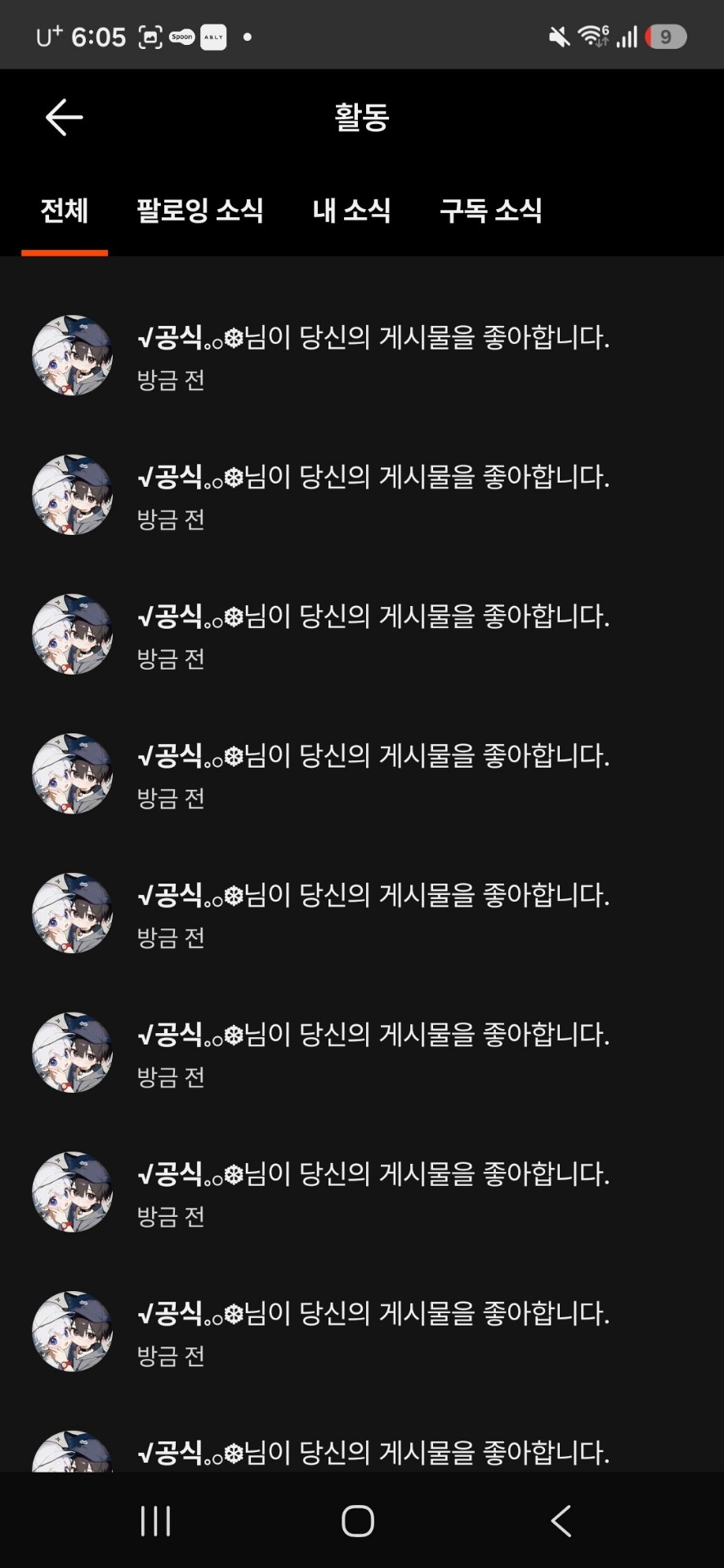
Task: Tap the system home button
Action: pyautogui.click(x=358, y=1521)
